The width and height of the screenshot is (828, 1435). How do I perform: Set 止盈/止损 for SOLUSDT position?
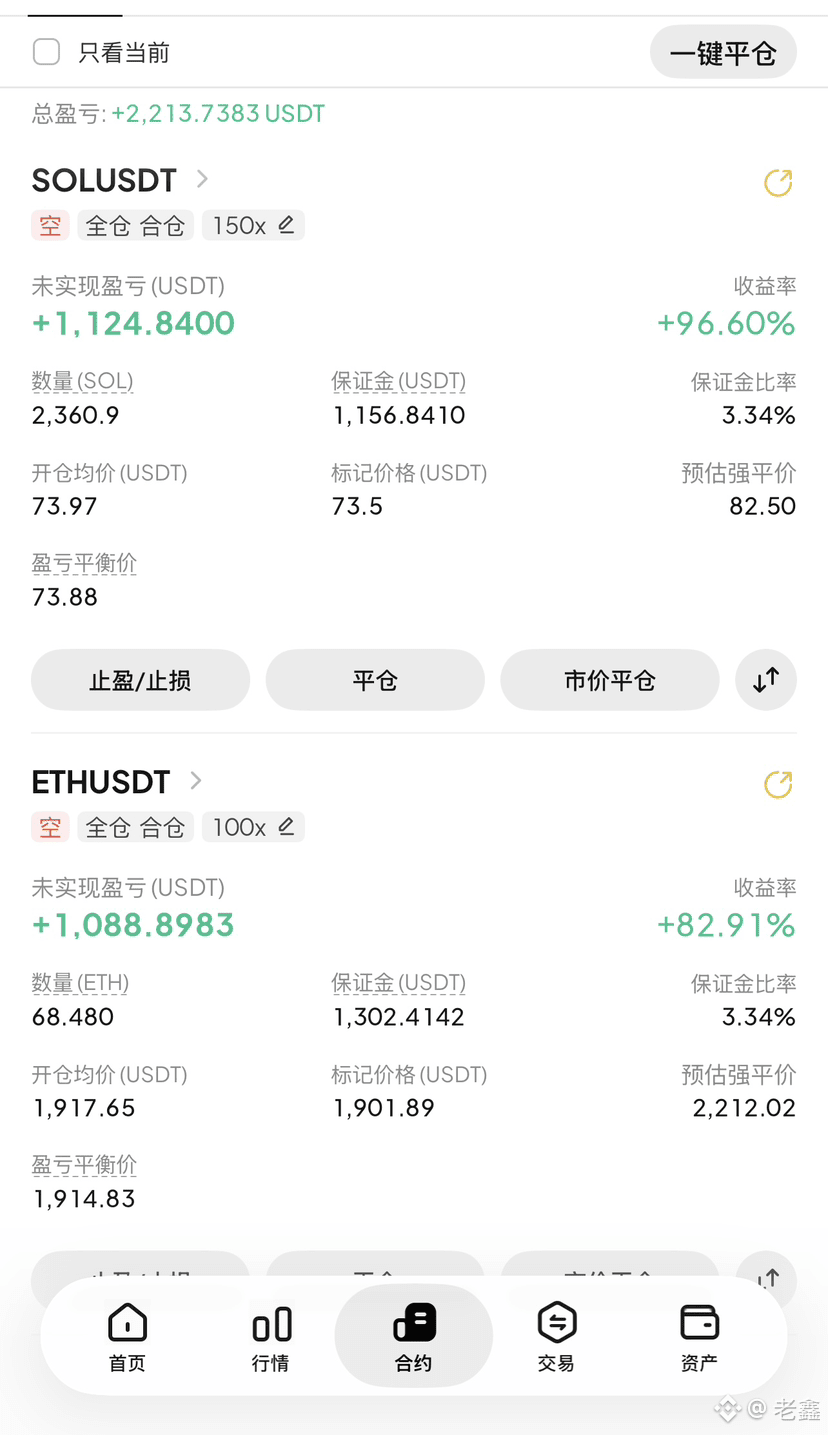point(140,680)
